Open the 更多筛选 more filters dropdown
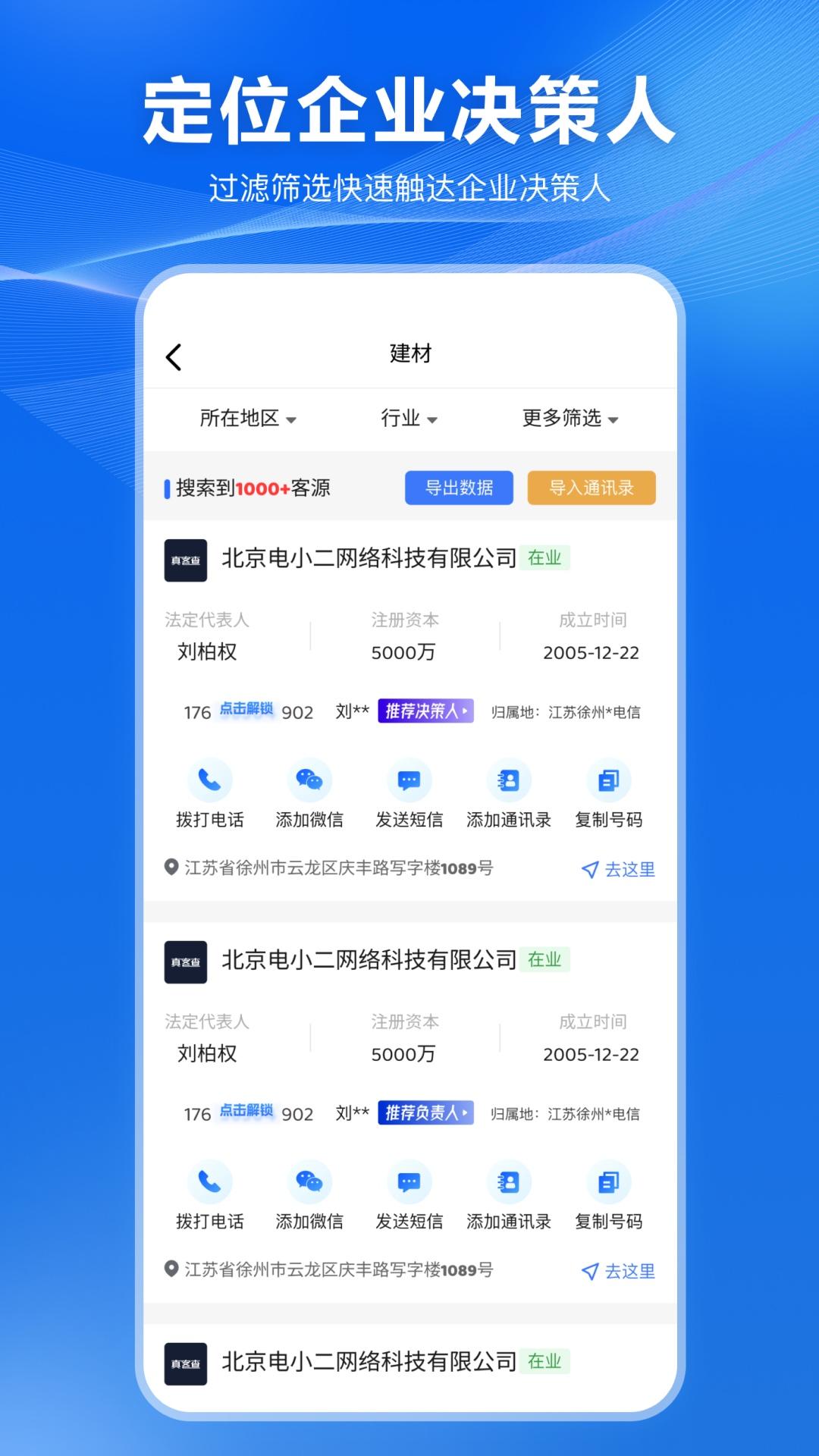The image size is (819, 1456). (570, 418)
